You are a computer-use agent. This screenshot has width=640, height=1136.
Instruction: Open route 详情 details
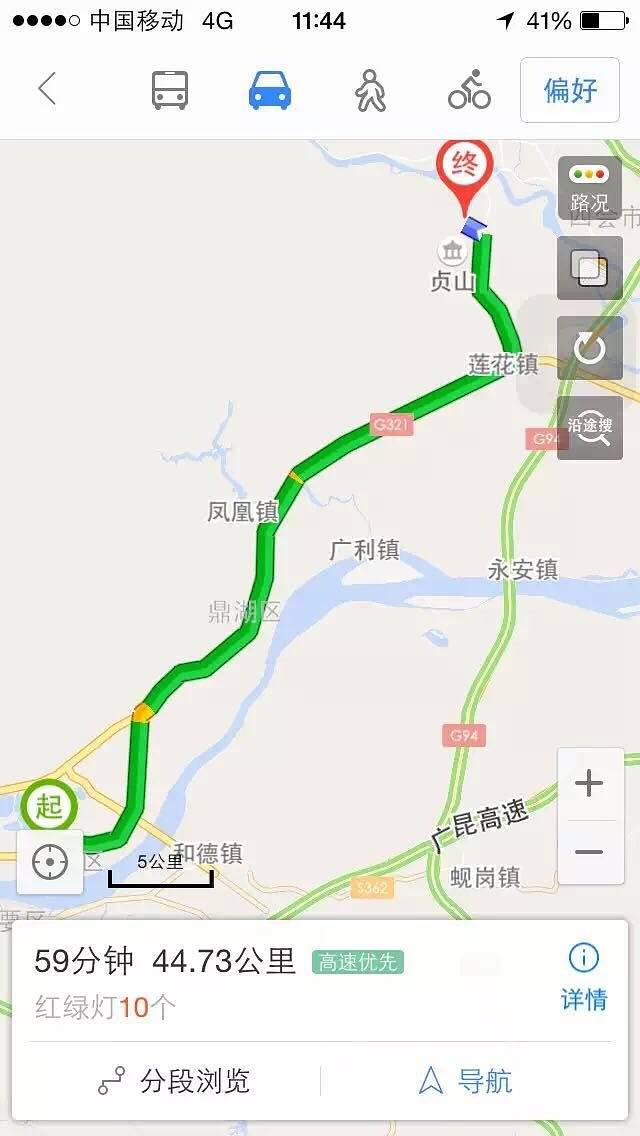click(x=583, y=976)
